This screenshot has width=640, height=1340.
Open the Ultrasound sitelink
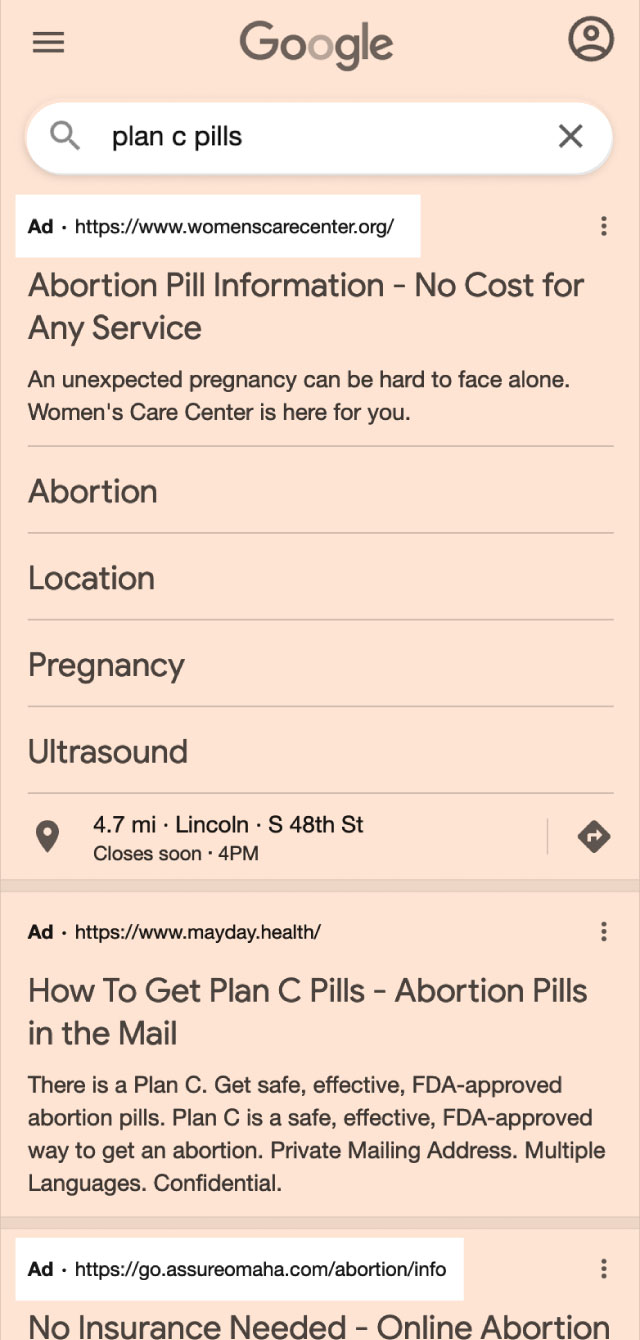tap(320, 751)
